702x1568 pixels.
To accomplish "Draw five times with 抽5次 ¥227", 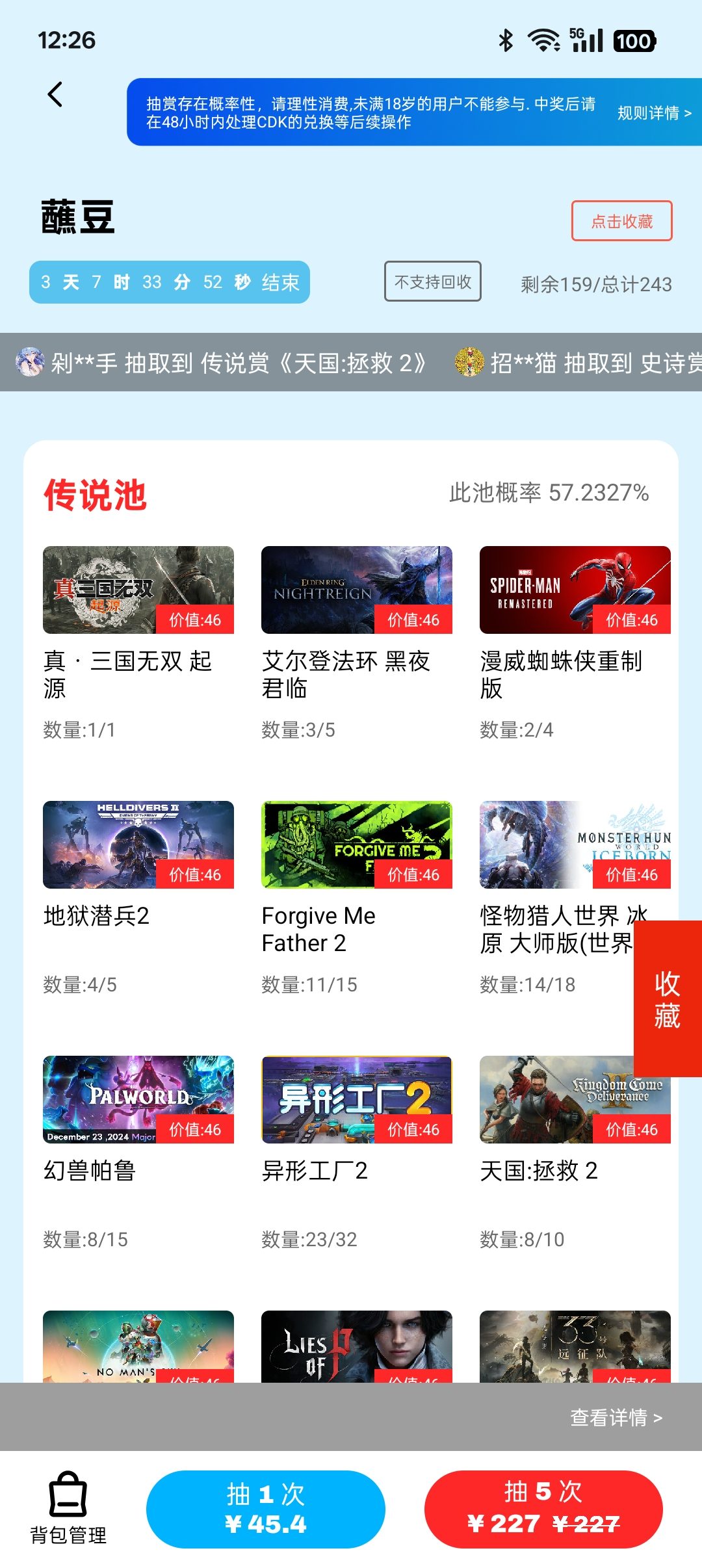I will (x=543, y=1509).
